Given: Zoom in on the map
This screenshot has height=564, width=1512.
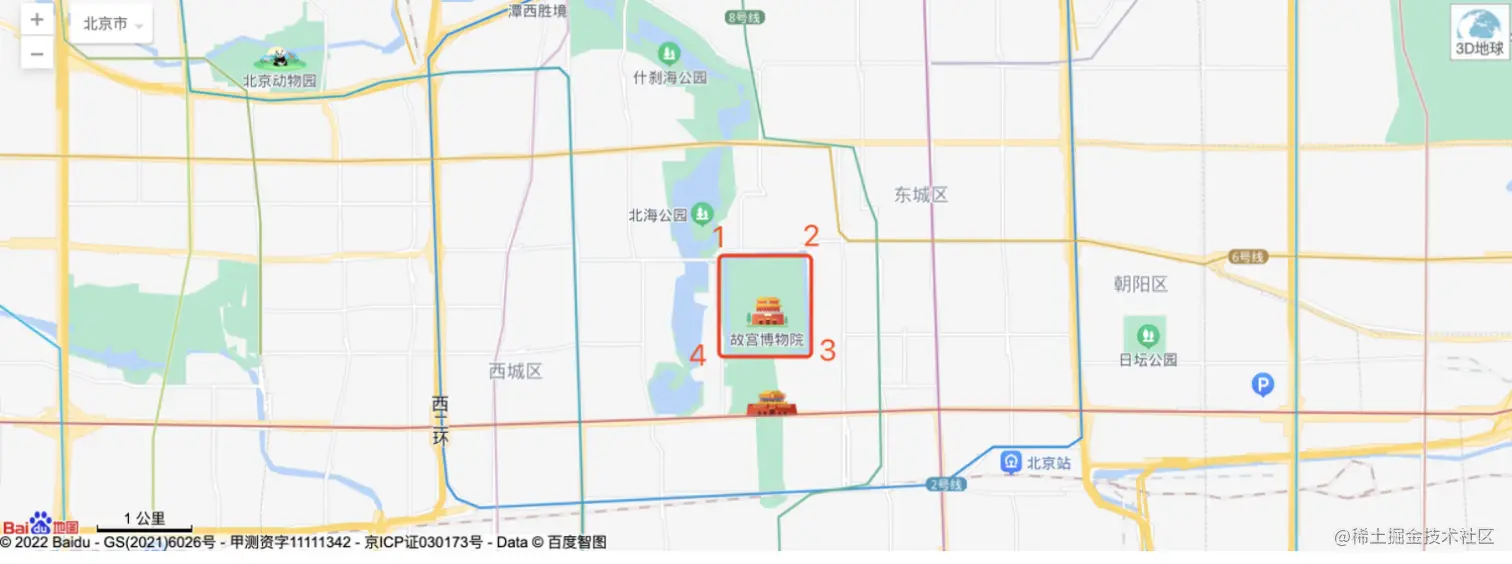Looking at the screenshot, I should pyautogui.click(x=37, y=20).
